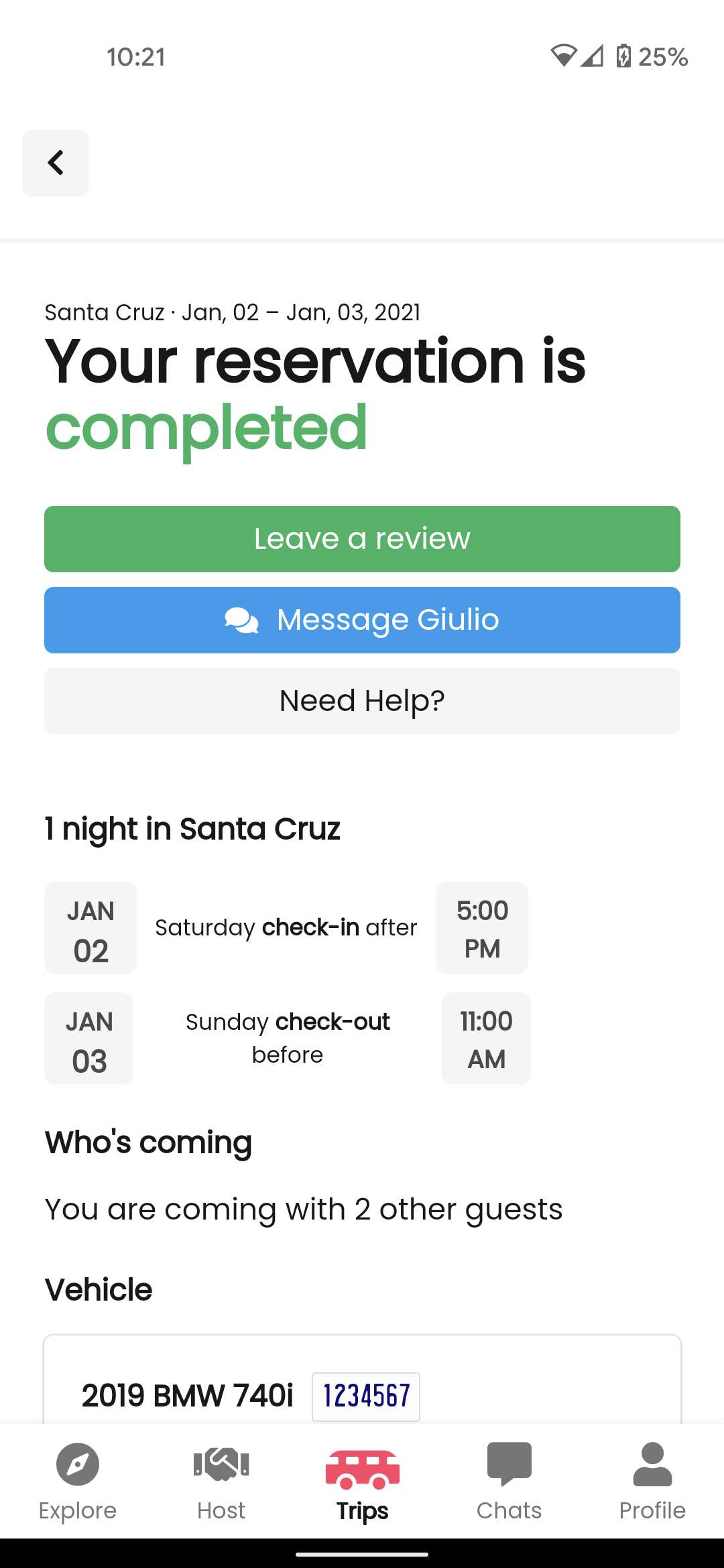Switch to the Host tab
Viewport: 724px width, 1568px height.
[221, 1482]
